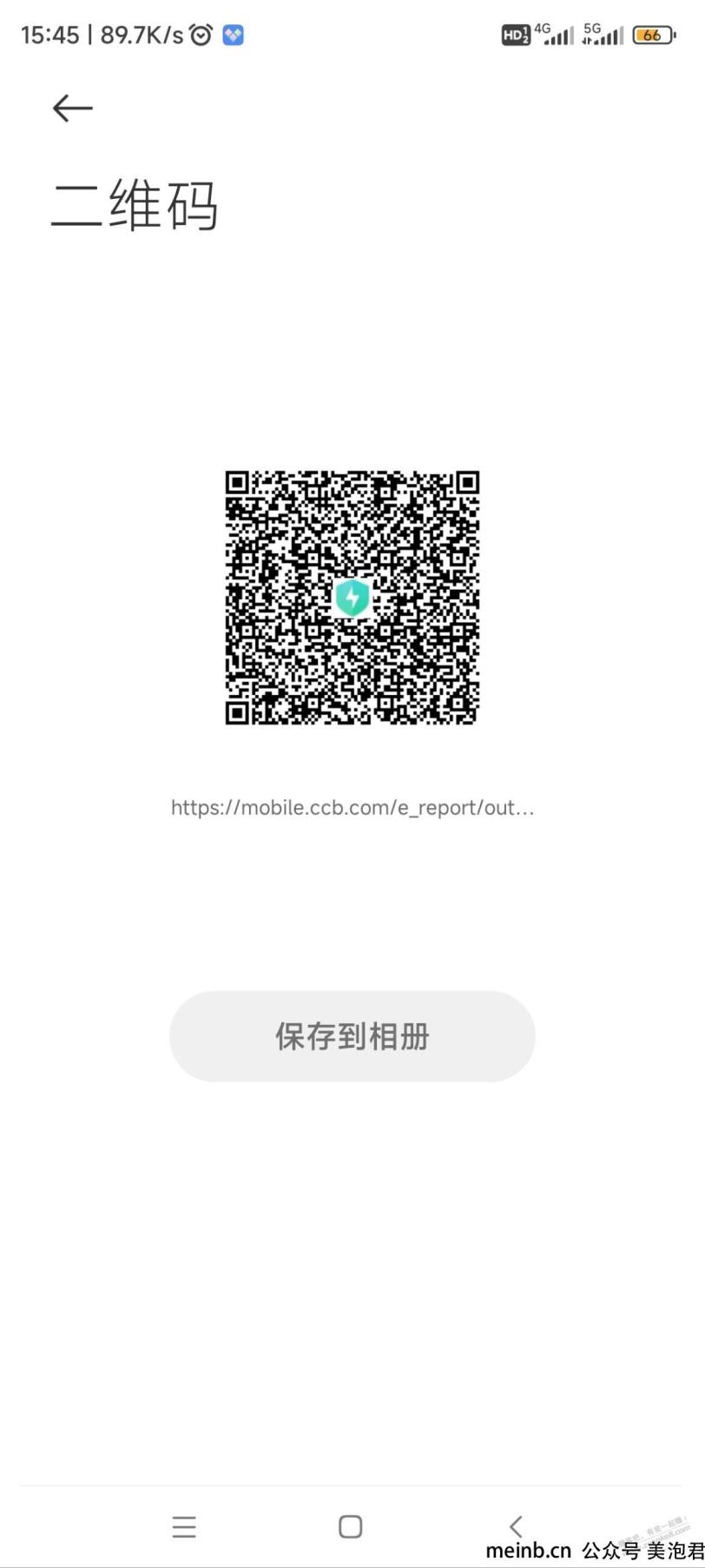The width and height of the screenshot is (705, 1568).
Task: Go back using the top arrow
Action: pyautogui.click(x=72, y=108)
